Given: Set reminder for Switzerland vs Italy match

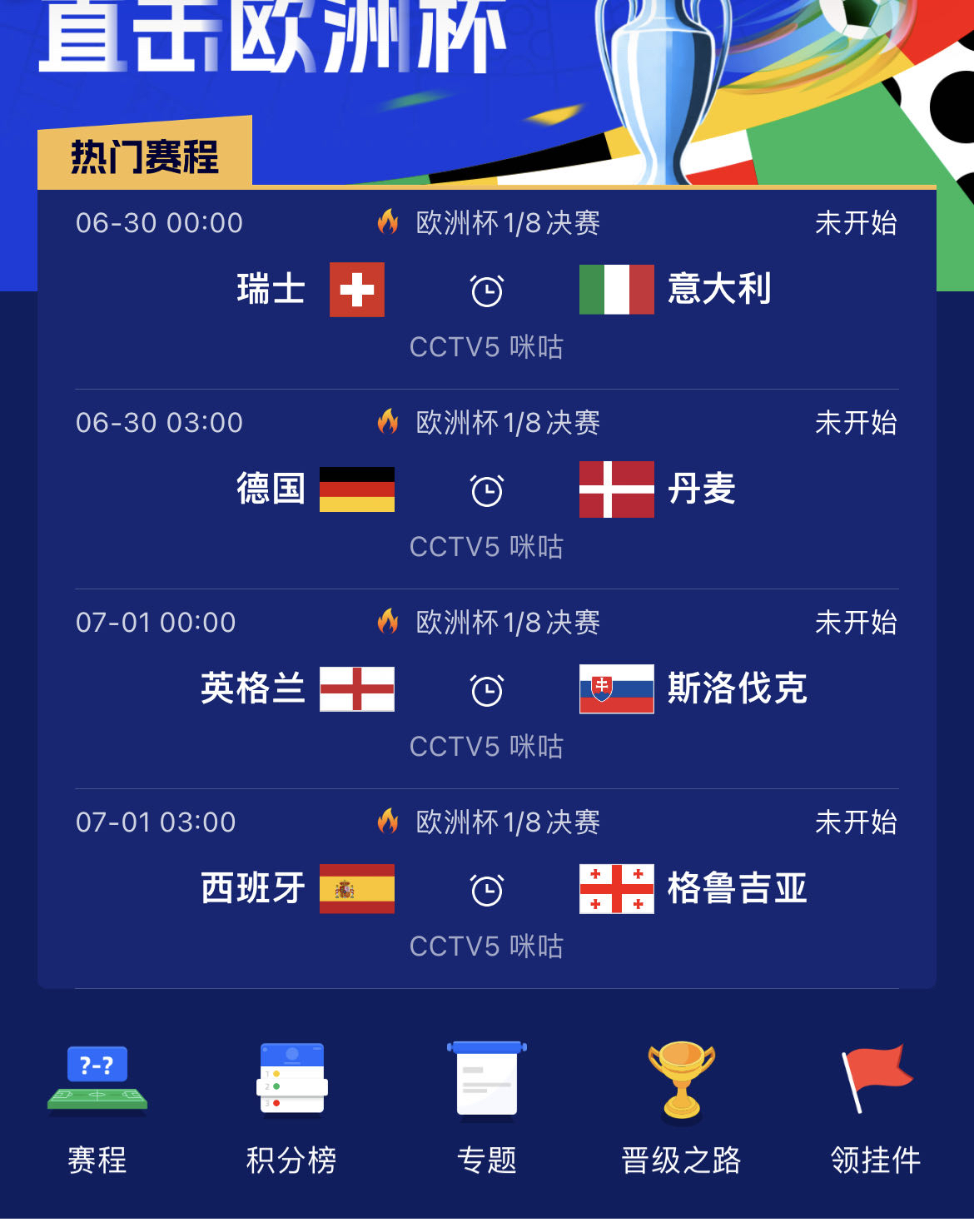Looking at the screenshot, I should 487,291.
